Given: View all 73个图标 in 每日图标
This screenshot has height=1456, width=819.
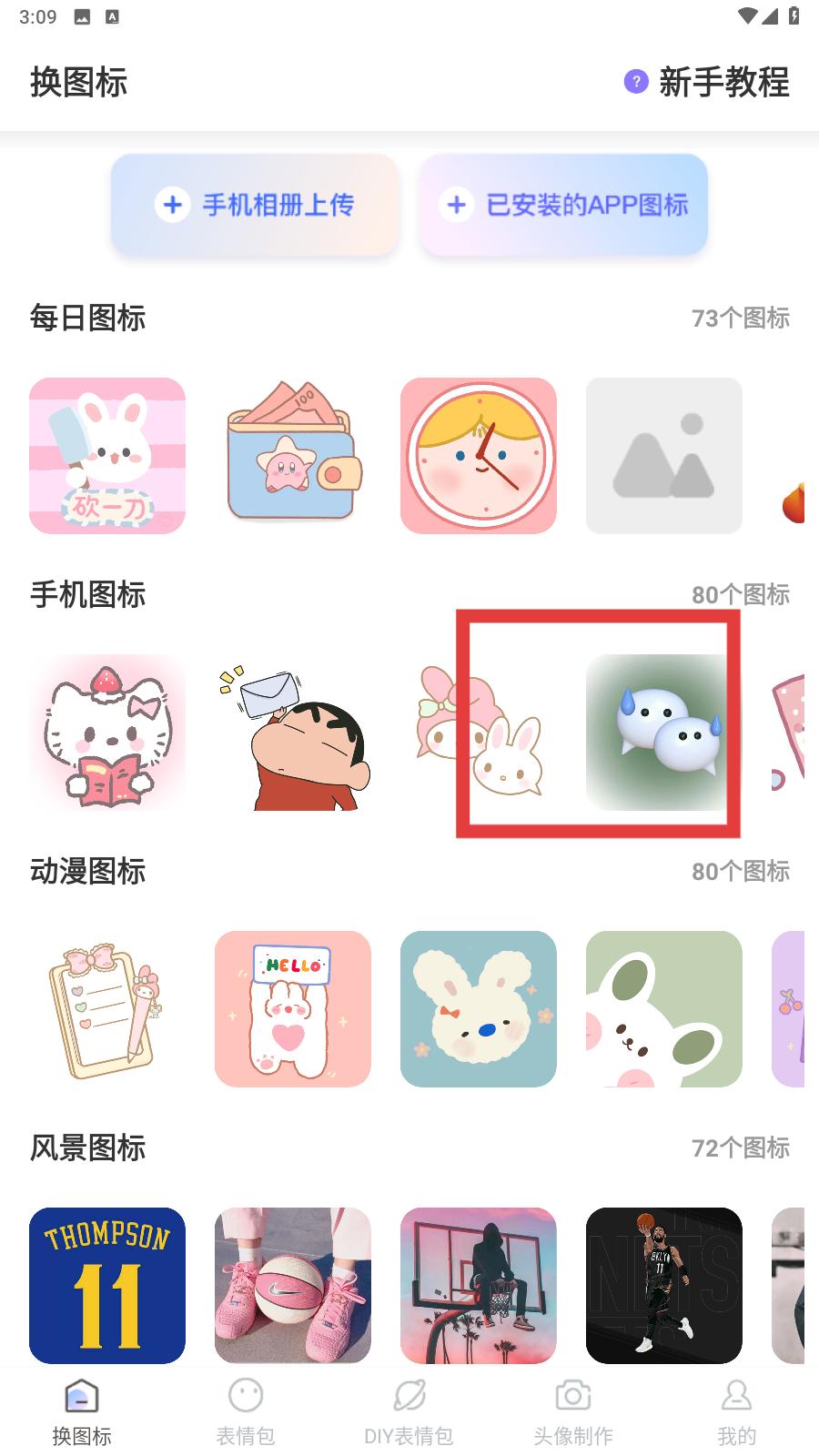Looking at the screenshot, I should click(x=740, y=318).
